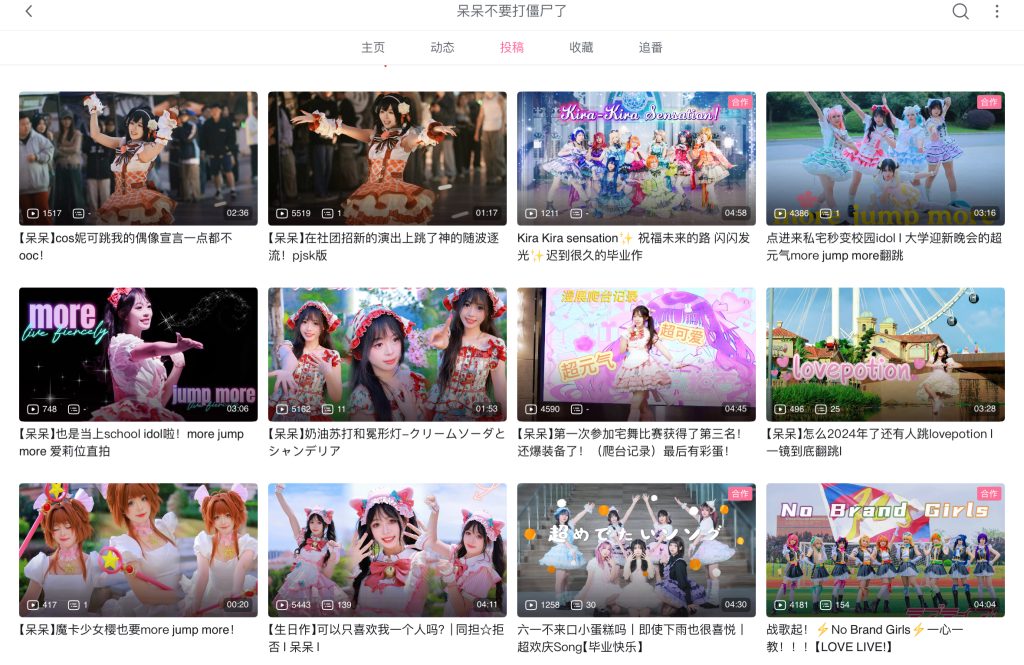1024x665 pixels.
Task: Play 【呆呆】也是当上school idol啦 video
Action: click(138, 354)
